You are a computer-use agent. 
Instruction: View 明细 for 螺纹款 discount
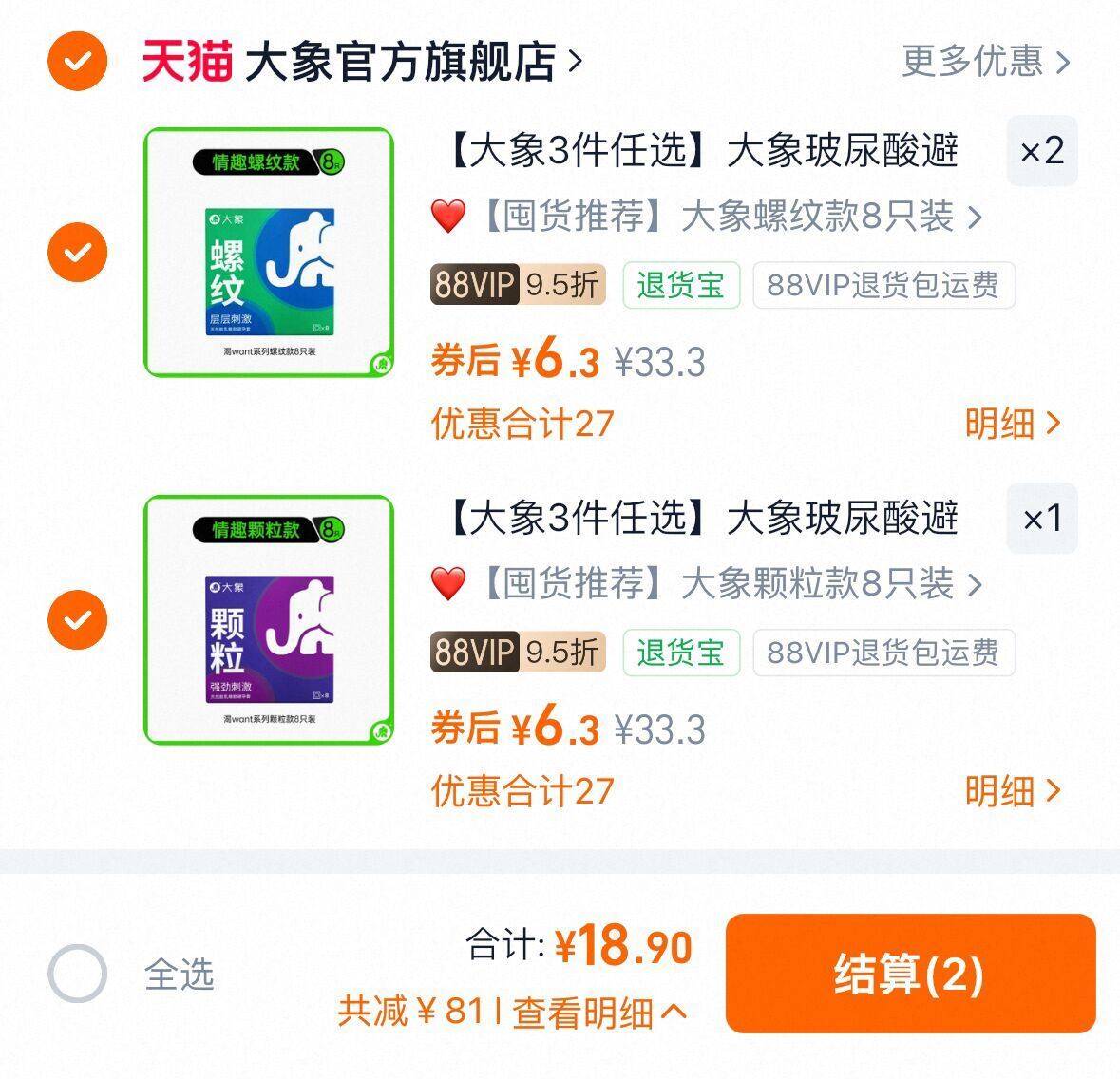1012,424
